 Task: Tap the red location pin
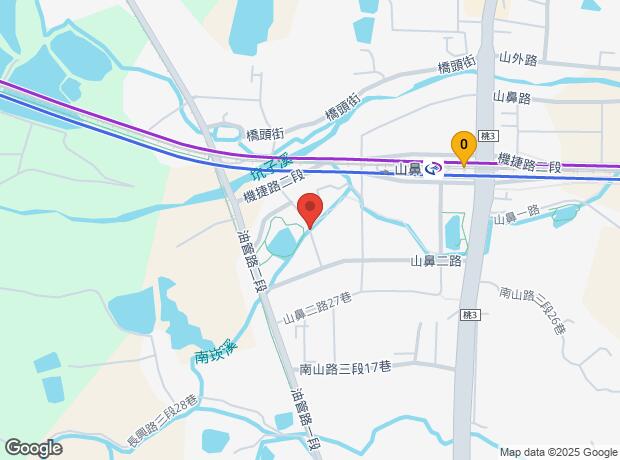tap(310, 211)
